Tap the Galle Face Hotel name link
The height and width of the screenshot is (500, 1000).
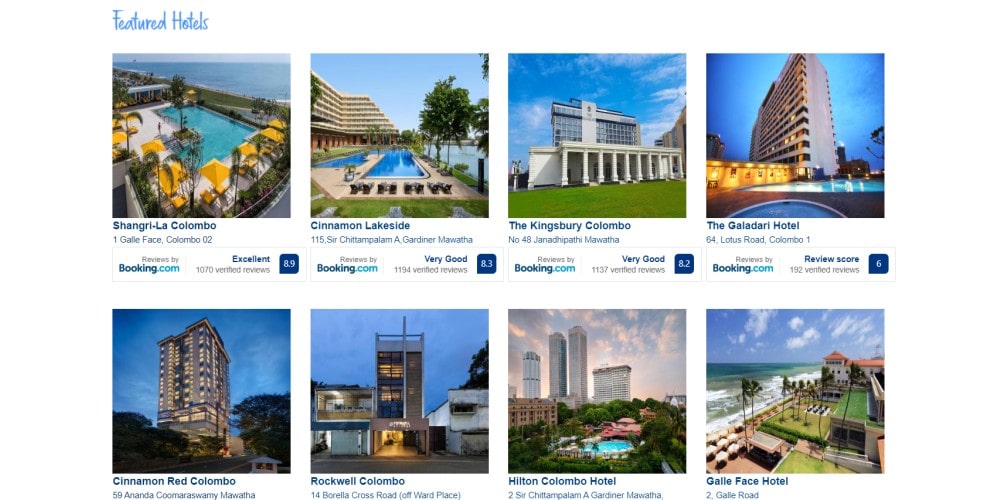(x=747, y=481)
